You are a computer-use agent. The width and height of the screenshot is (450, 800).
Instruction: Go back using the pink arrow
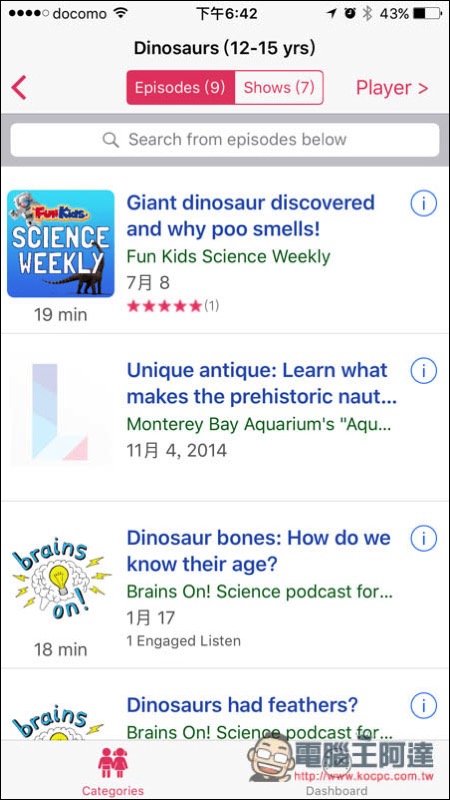19,88
